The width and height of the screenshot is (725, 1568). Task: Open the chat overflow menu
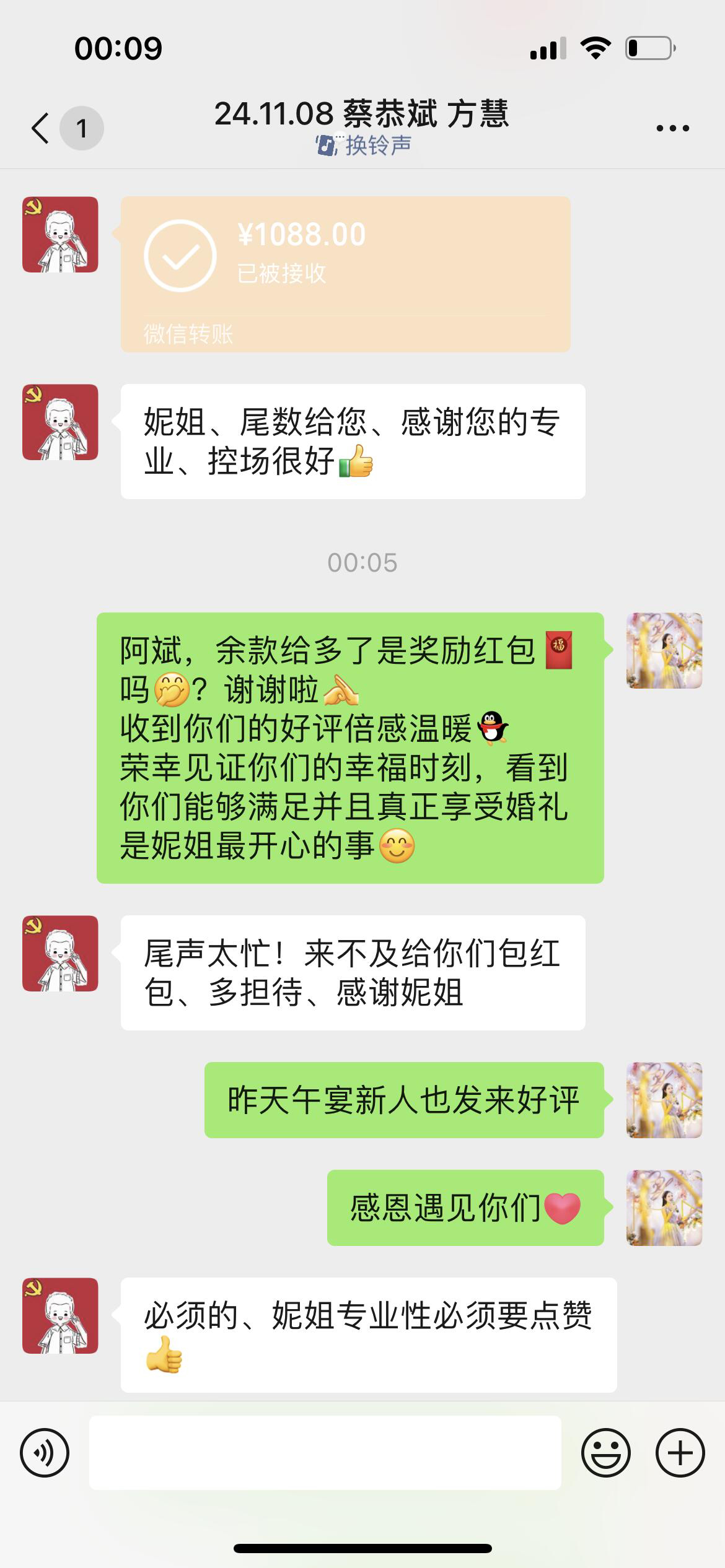pos(672,128)
